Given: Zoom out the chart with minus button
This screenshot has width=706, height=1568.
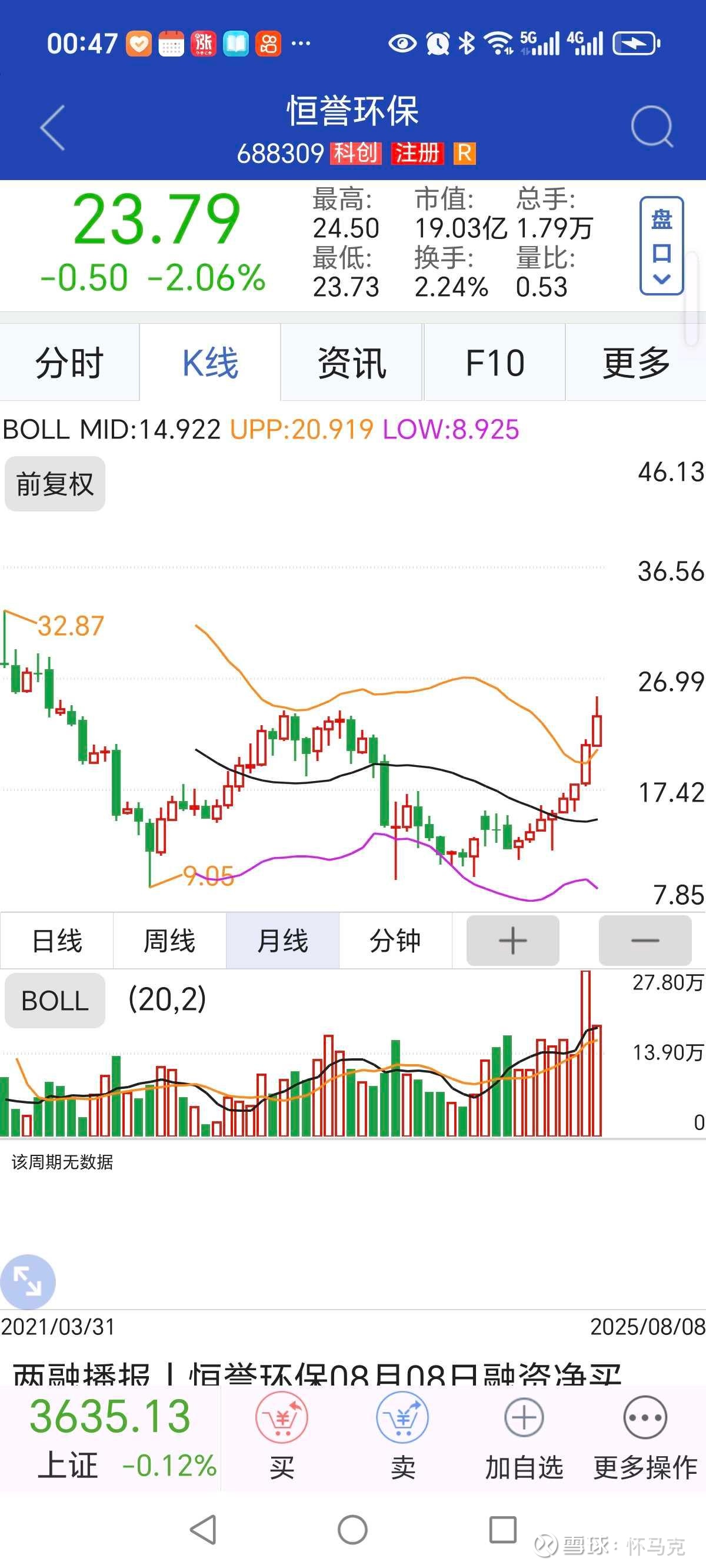Looking at the screenshot, I should coord(645,941).
